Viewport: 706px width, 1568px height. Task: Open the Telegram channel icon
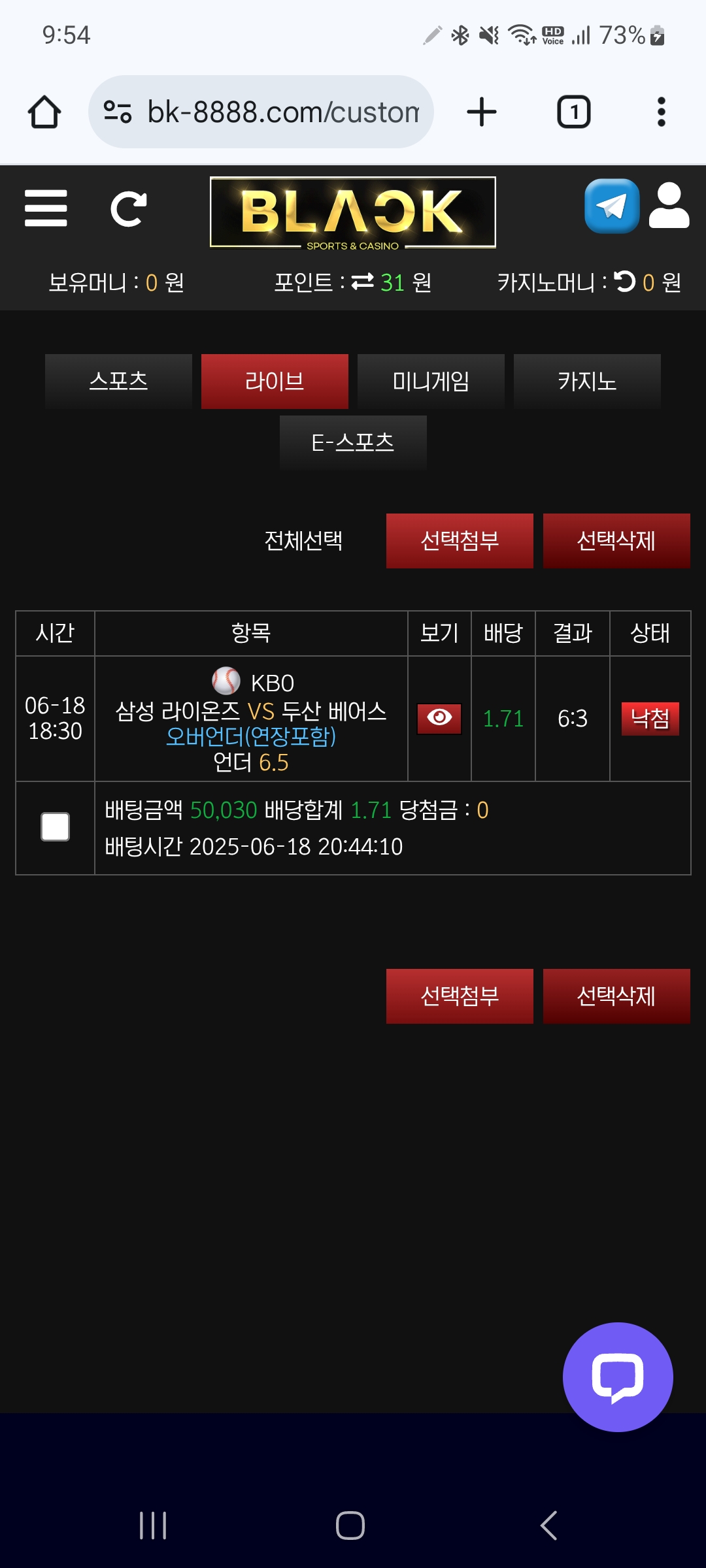tap(612, 206)
